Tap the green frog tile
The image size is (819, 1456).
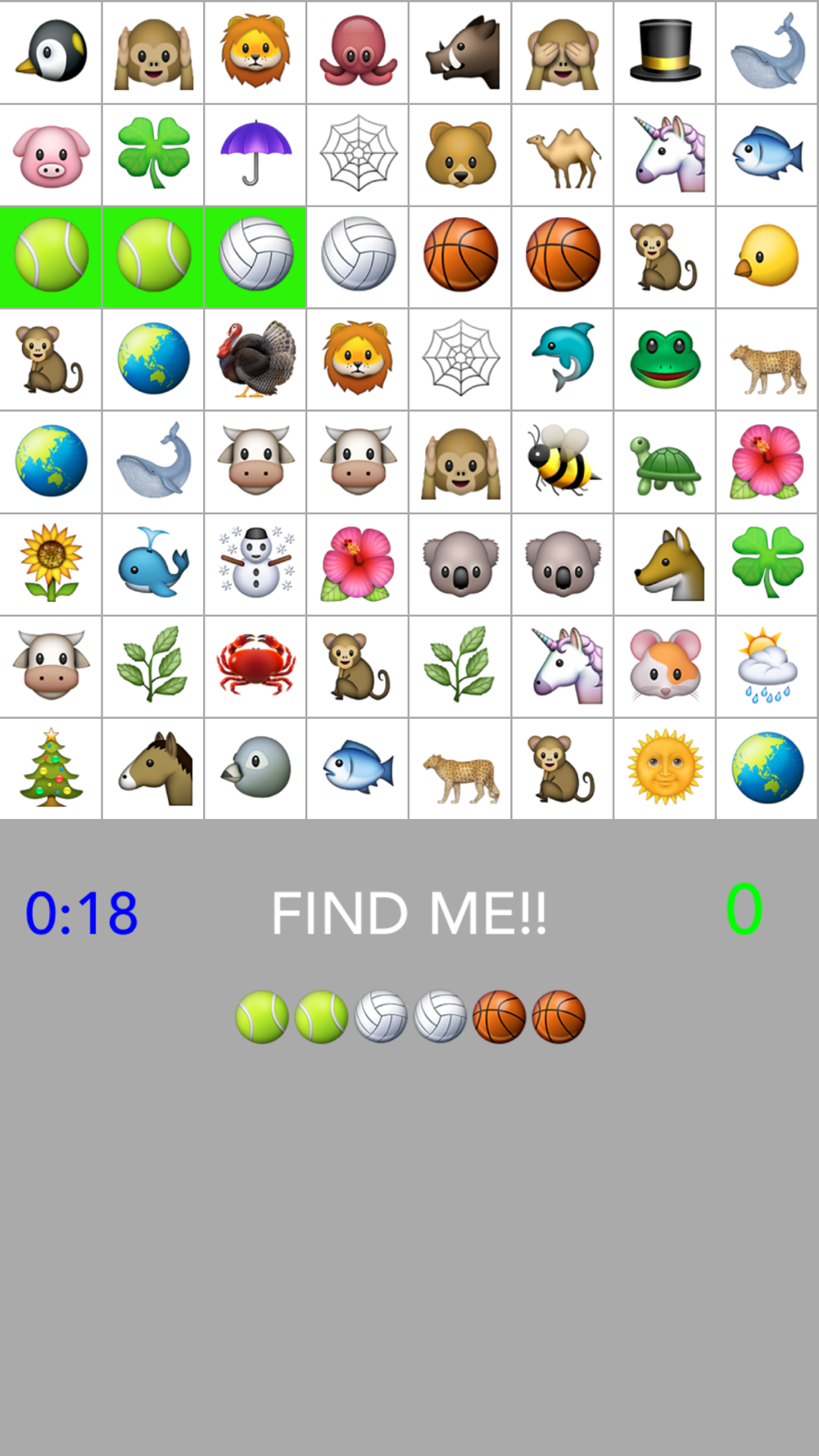pos(665,359)
